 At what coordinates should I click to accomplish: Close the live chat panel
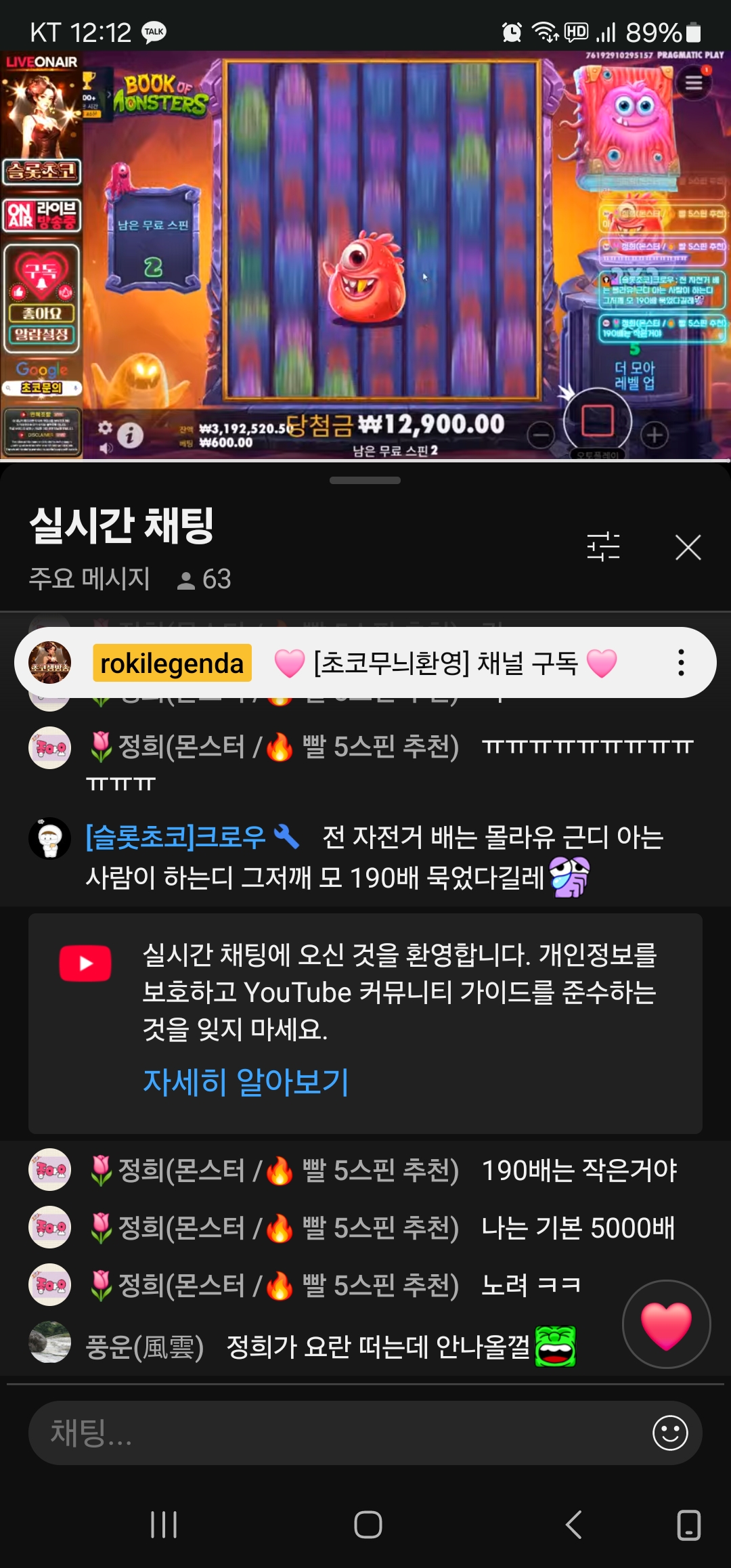click(688, 547)
